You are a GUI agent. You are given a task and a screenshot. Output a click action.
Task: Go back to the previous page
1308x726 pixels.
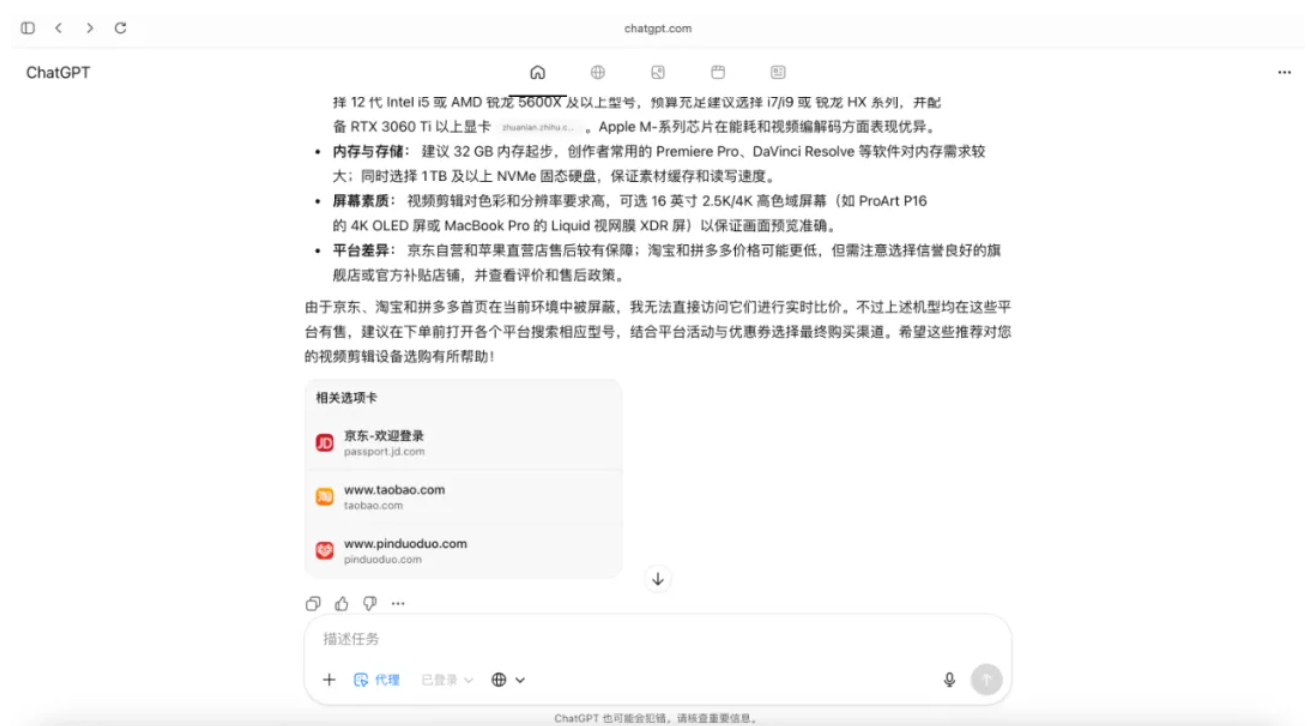click(58, 28)
